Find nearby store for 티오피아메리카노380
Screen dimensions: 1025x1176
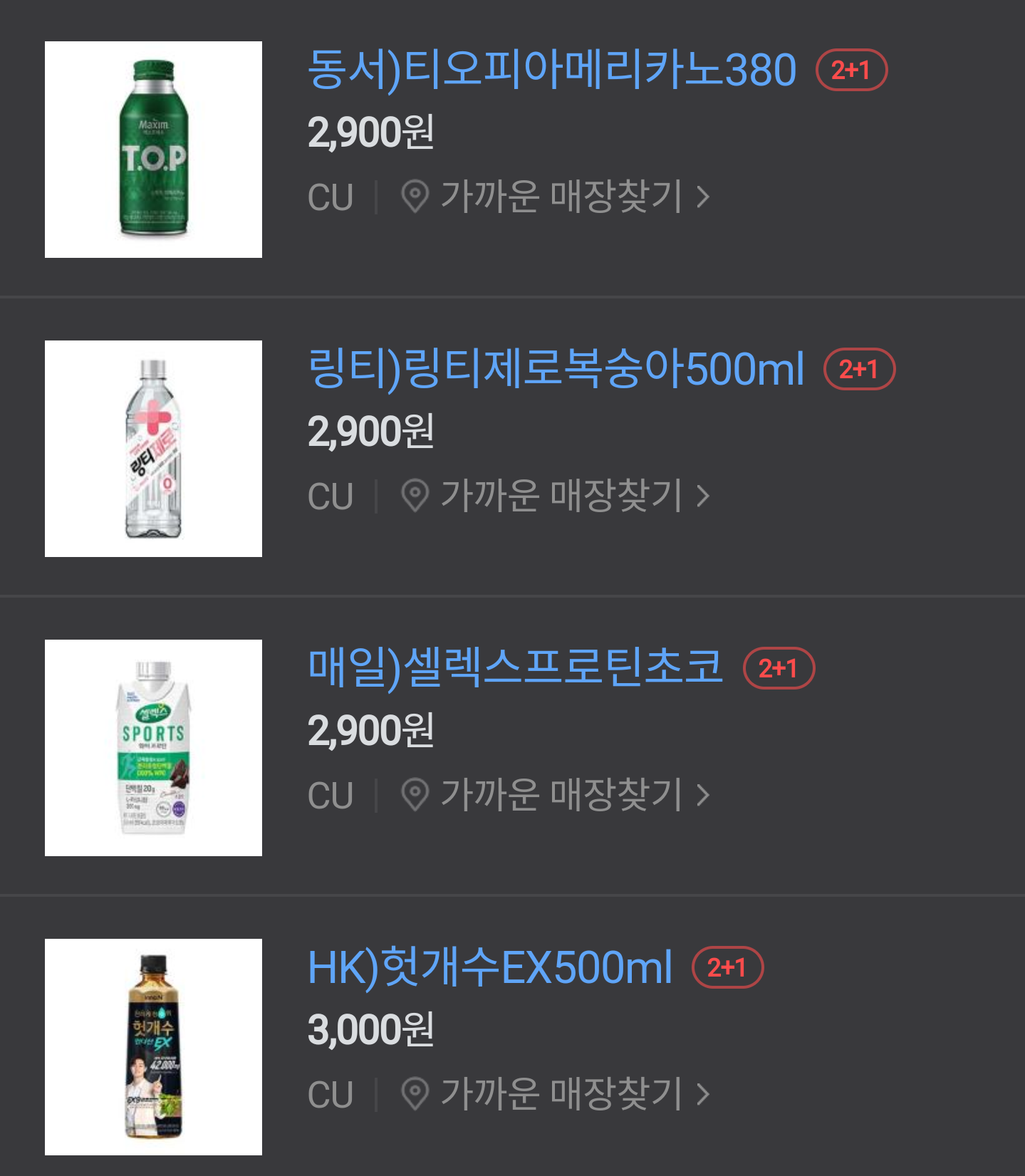[556, 197]
